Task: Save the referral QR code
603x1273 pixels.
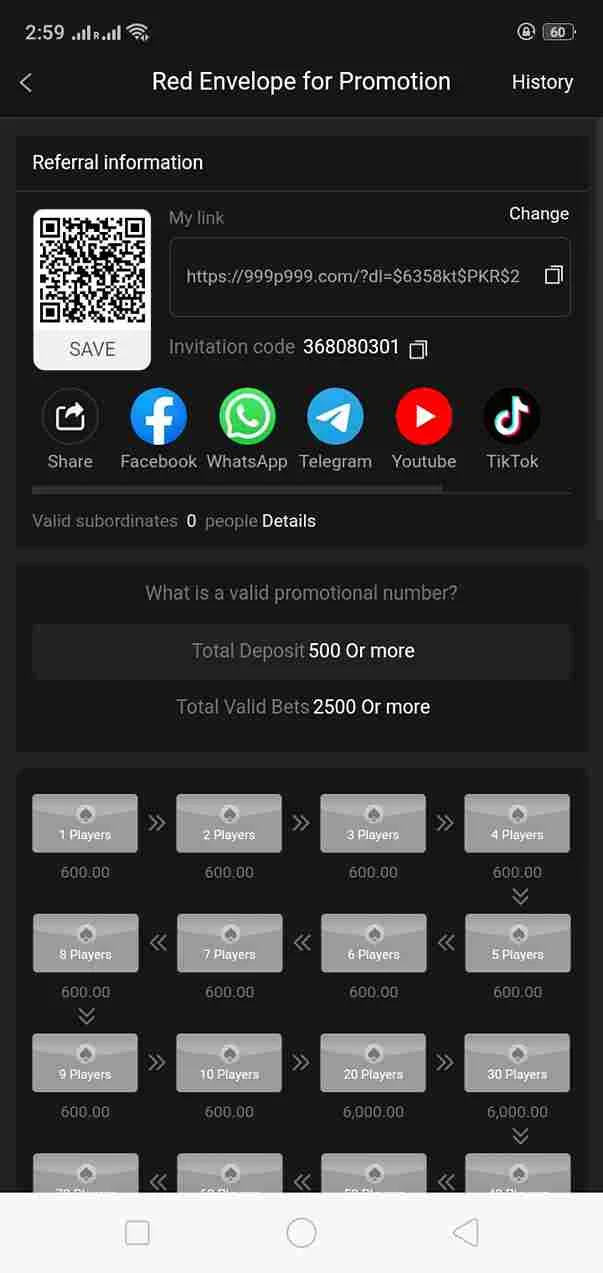Action: [x=92, y=349]
